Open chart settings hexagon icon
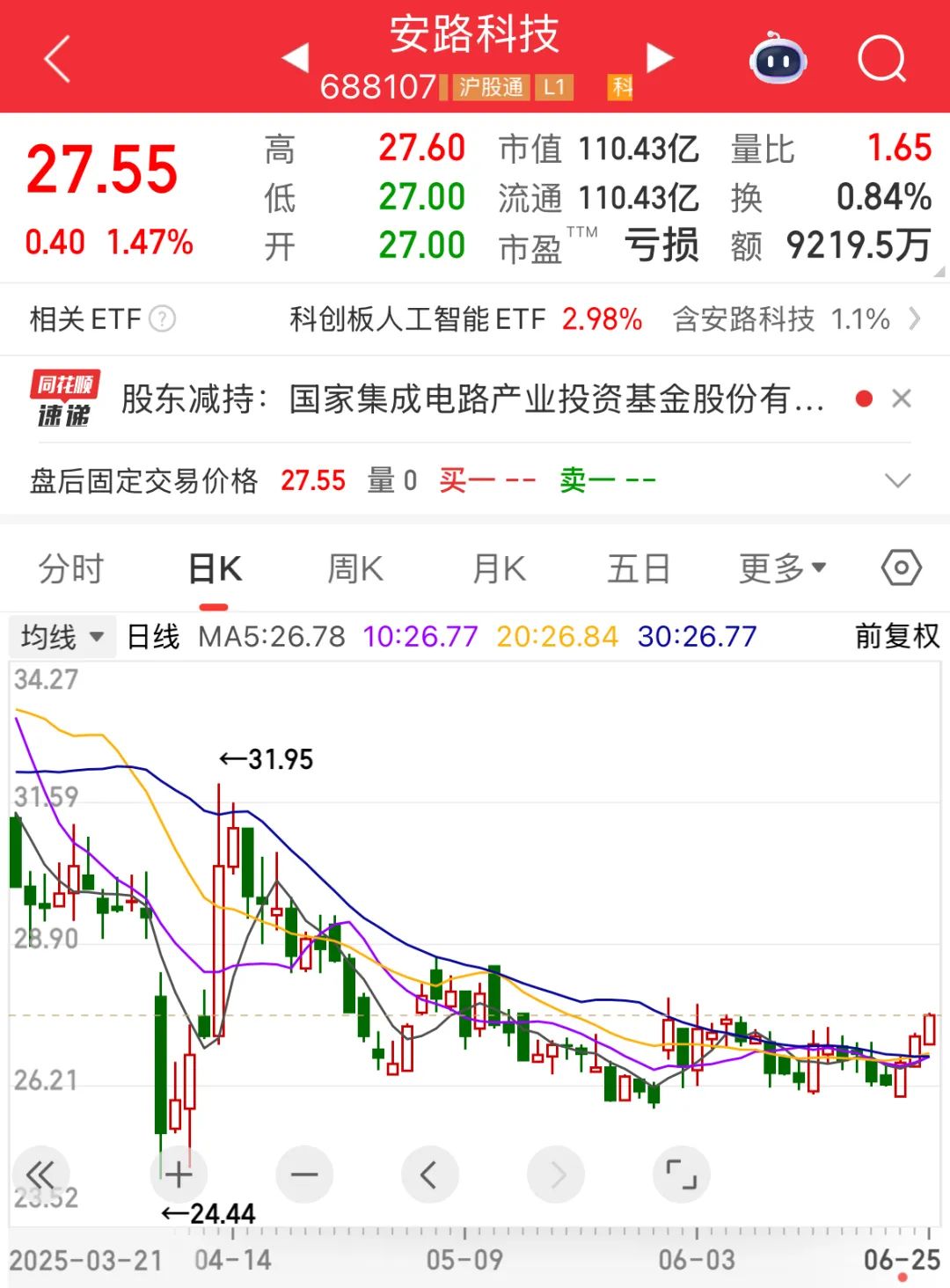Image resolution: width=950 pixels, height=1288 pixels. point(901,568)
